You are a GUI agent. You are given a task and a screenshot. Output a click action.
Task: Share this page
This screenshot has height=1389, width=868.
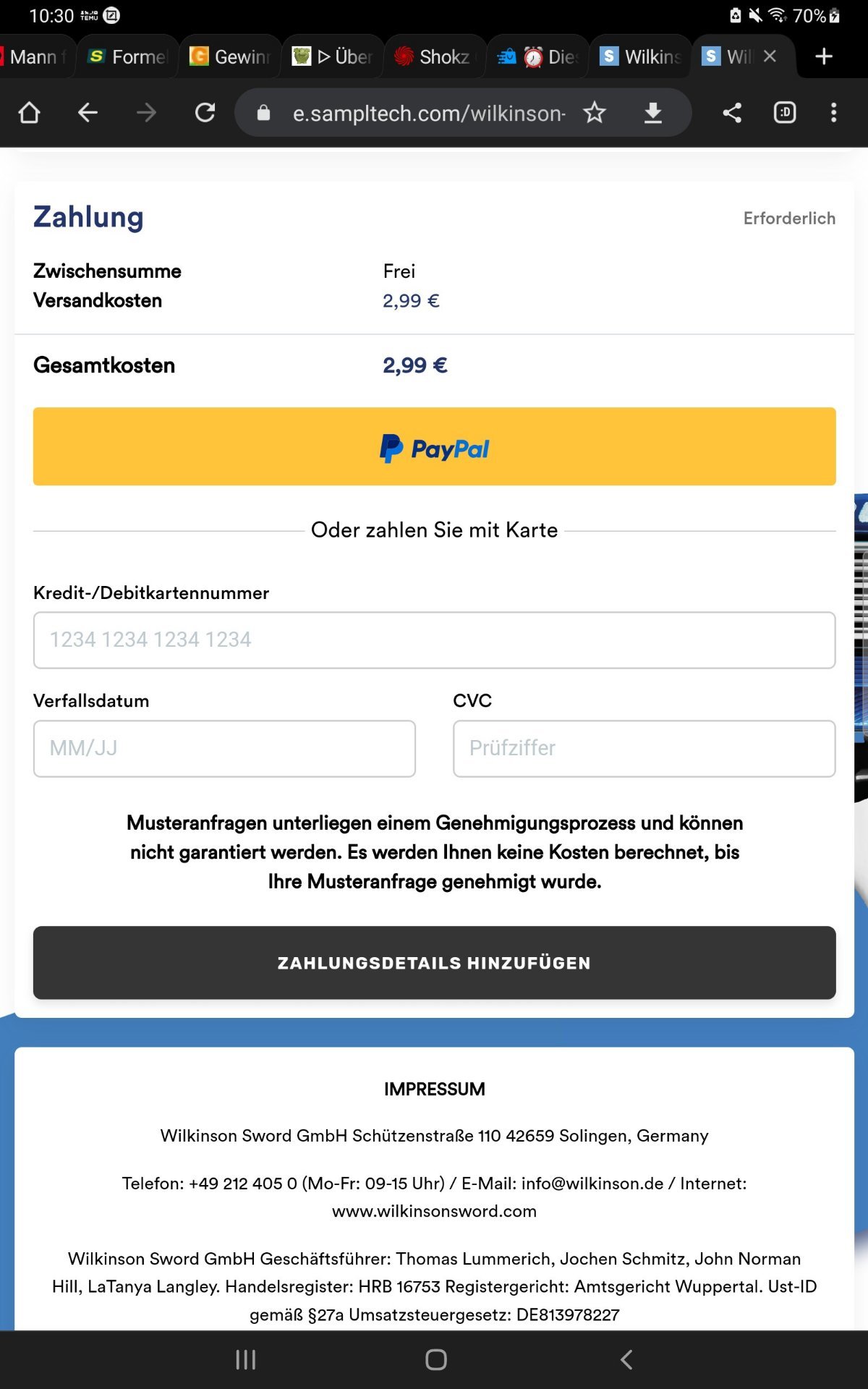pyautogui.click(x=732, y=113)
